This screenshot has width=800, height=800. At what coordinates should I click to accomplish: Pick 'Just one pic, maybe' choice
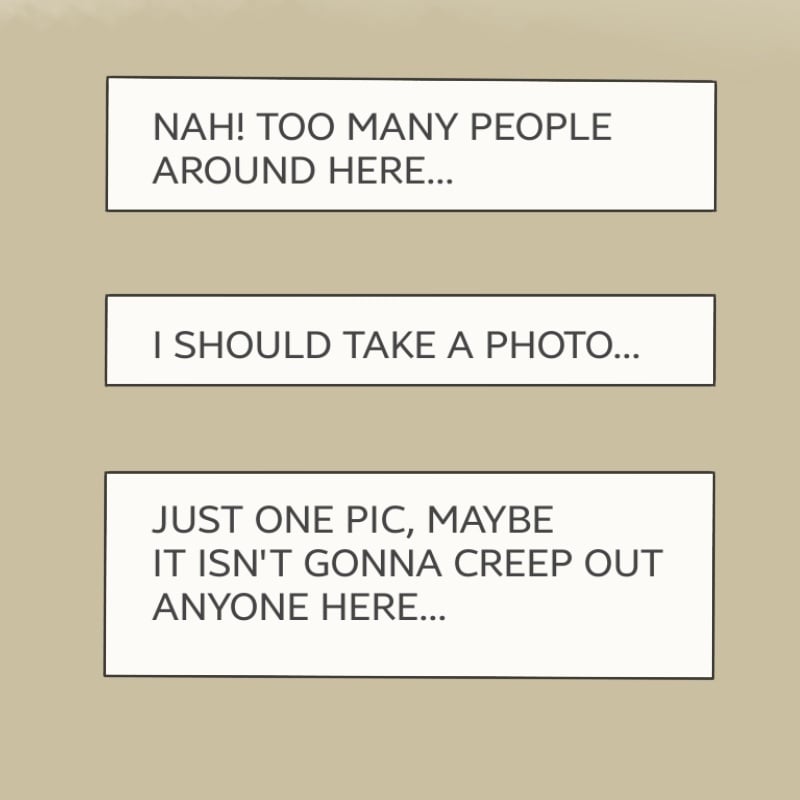pyautogui.click(x=409, y=576)
